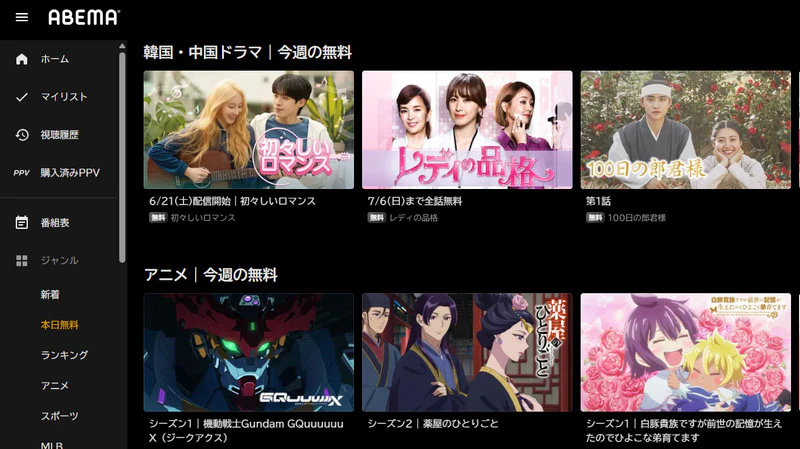Open マイリスト
This screenshot has width=800, height=449.
point(63,97)
